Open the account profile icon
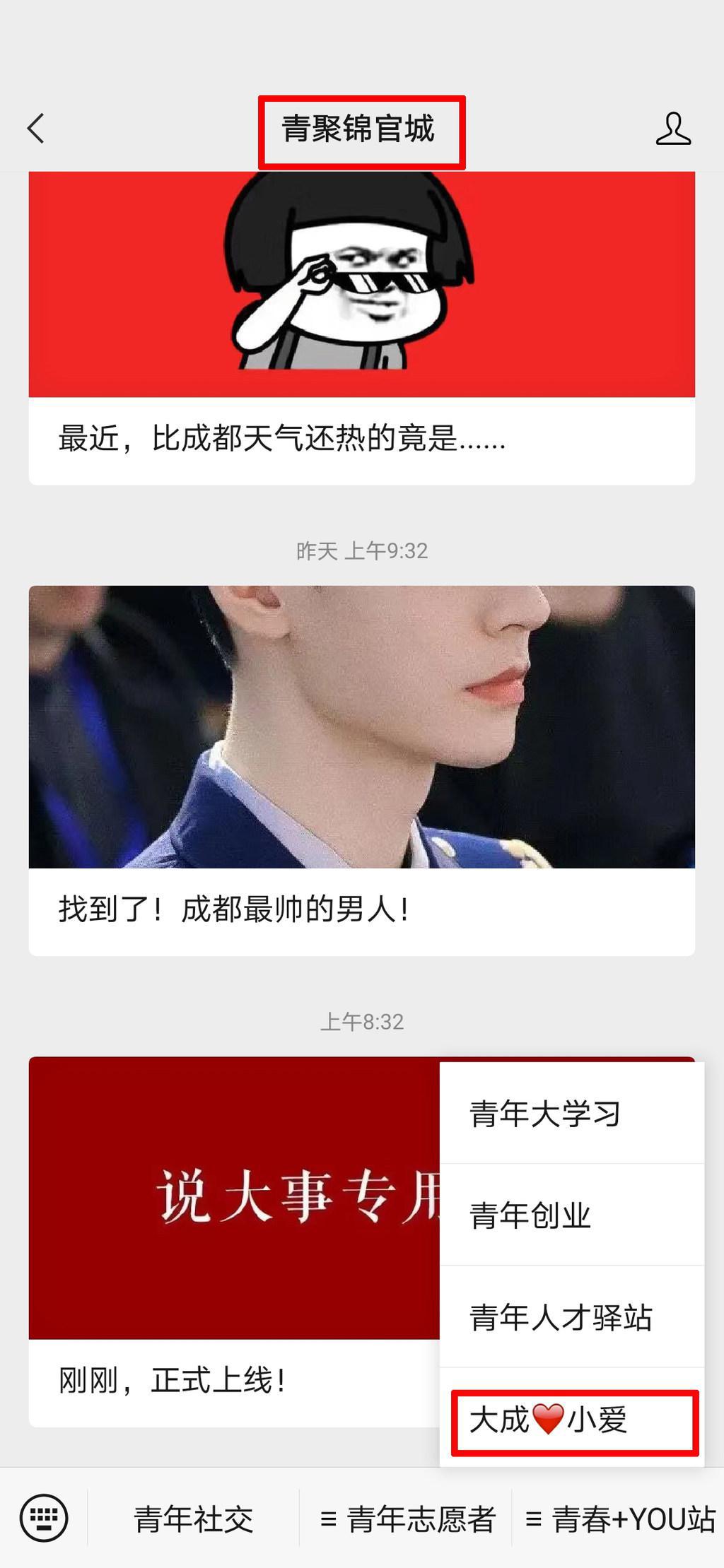Screen dimensions: 724x1568 click(x=672, y=129)
